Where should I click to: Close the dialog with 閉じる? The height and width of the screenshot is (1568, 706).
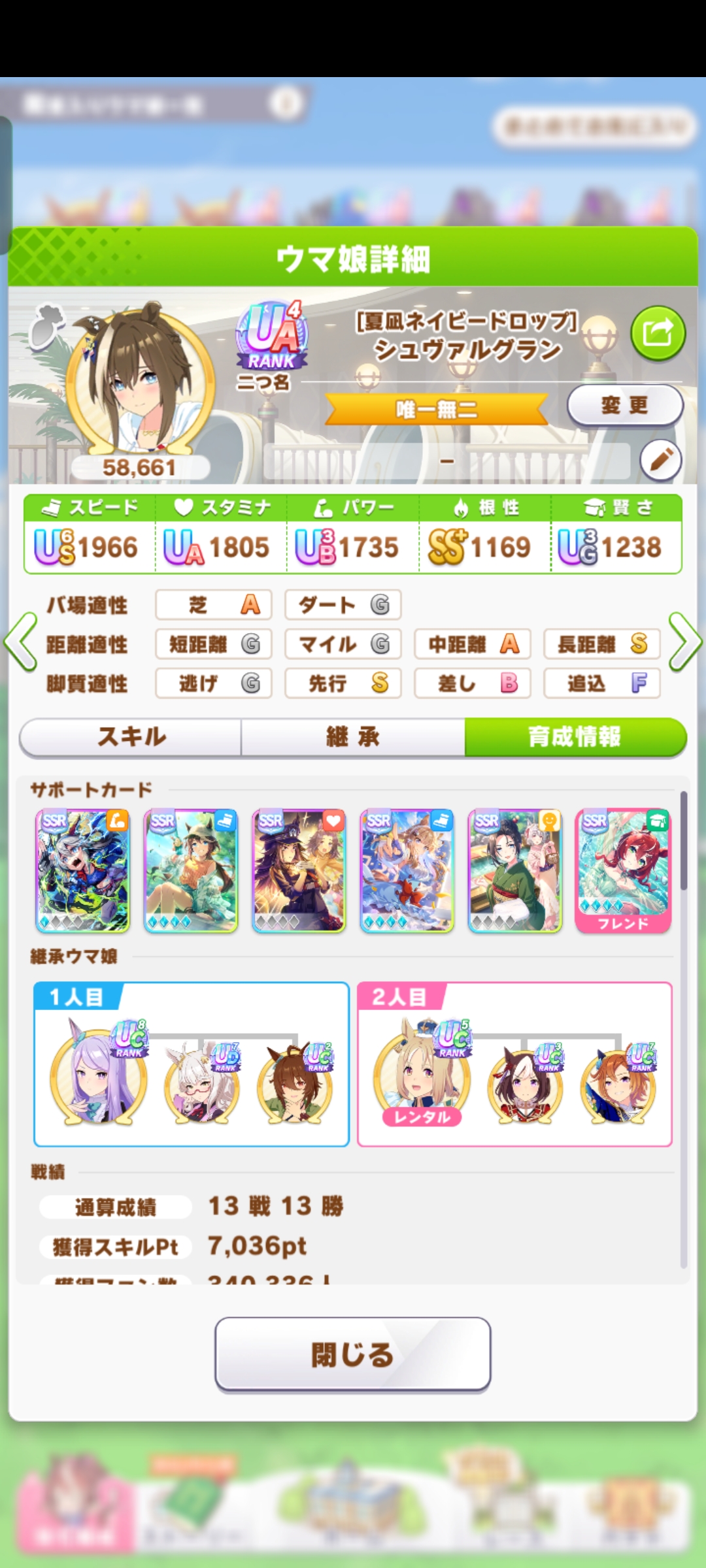pyautogui.click(x=352, y=1354)
